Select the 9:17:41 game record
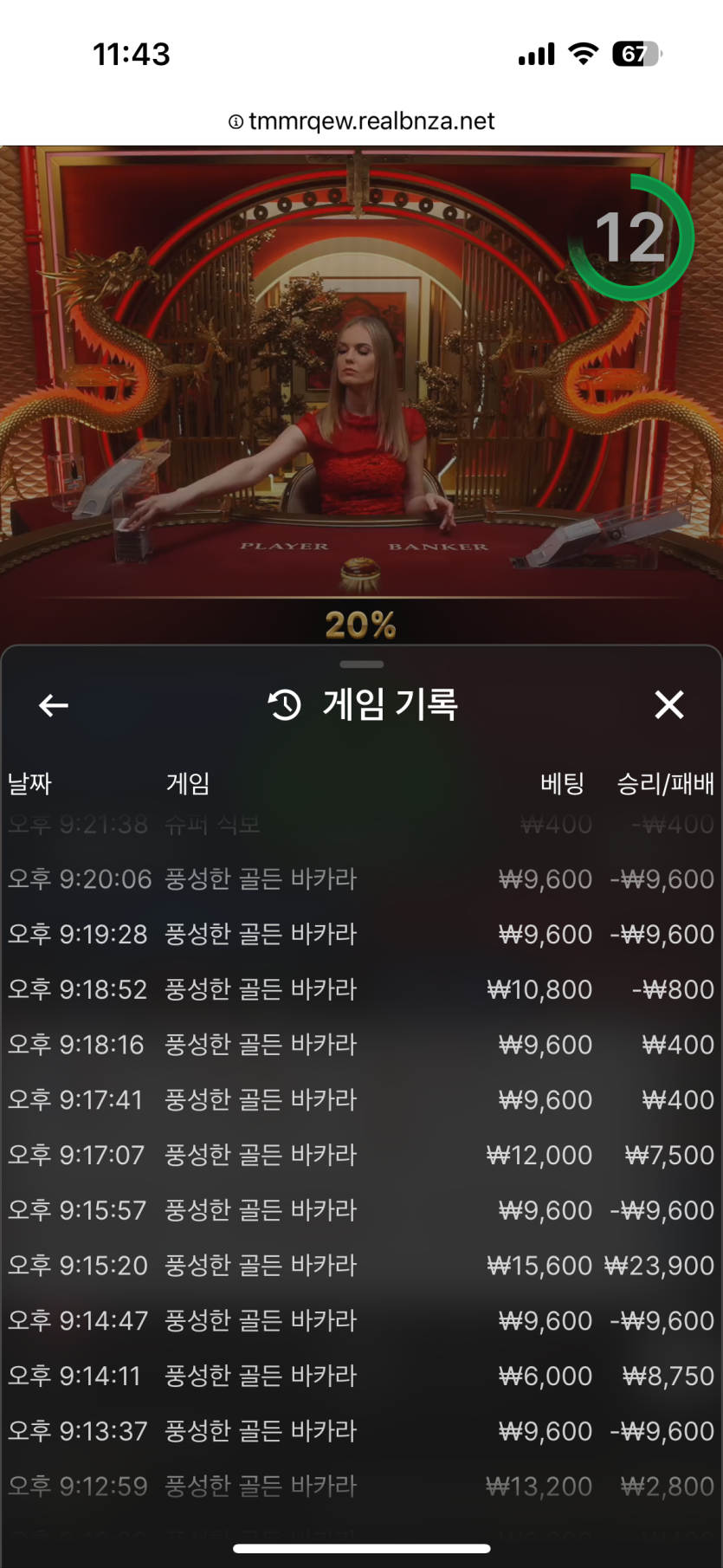Image resolution: width=723 pixels, height=1568 pixels. click(x=361, y=1100)
